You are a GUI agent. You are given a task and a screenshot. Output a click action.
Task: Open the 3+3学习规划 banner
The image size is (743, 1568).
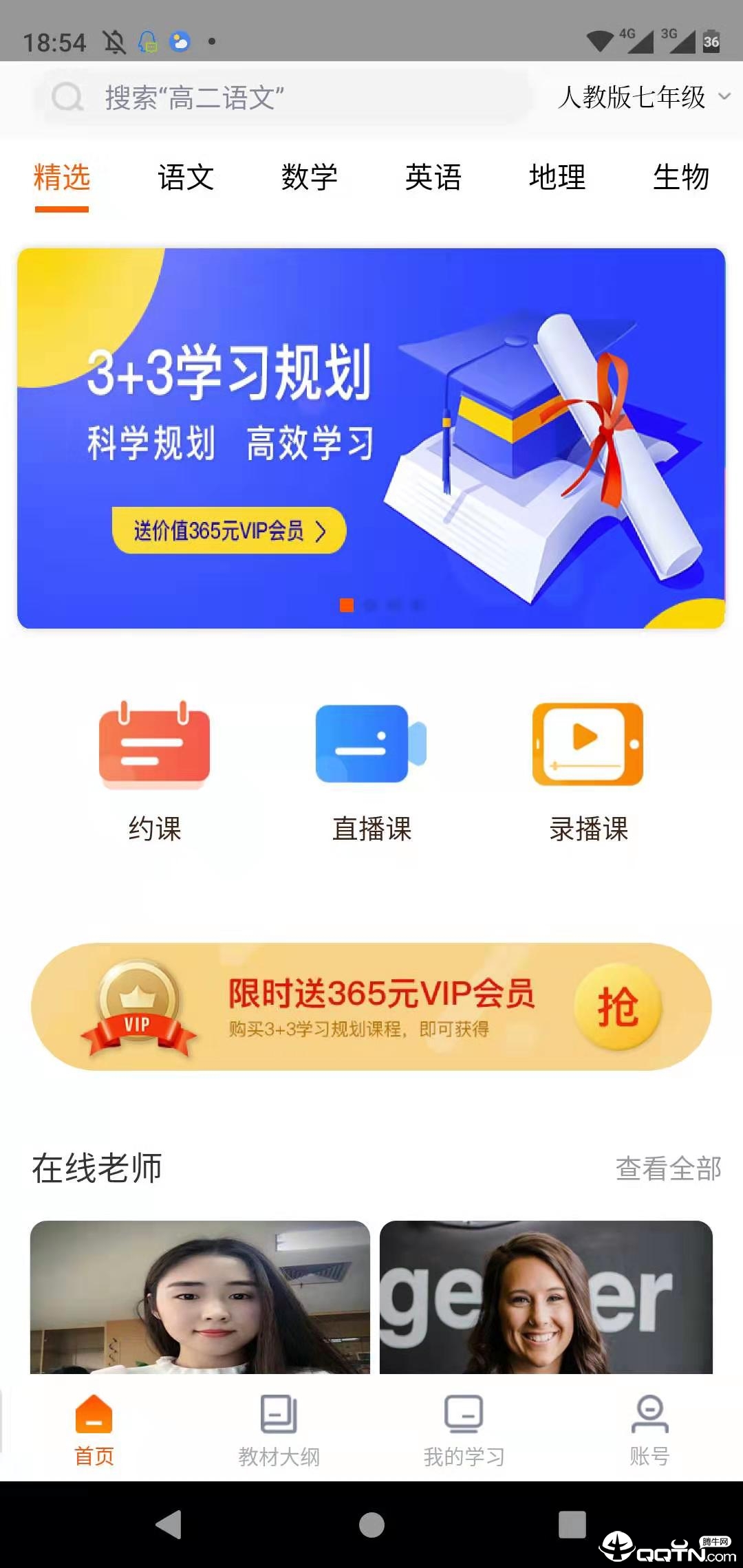coord(371,438)
